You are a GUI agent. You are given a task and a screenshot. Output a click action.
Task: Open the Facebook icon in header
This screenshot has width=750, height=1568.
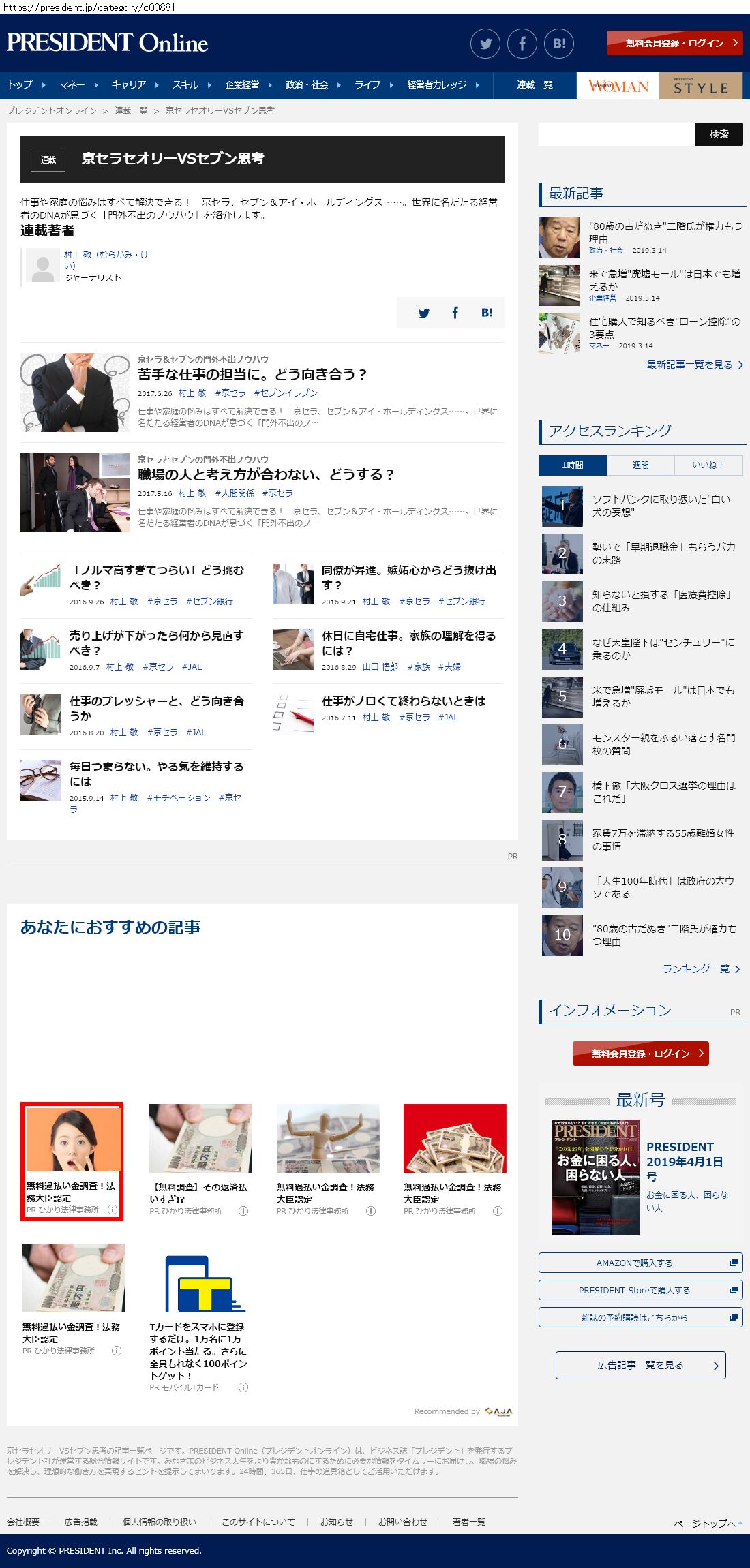coord(522,44)
